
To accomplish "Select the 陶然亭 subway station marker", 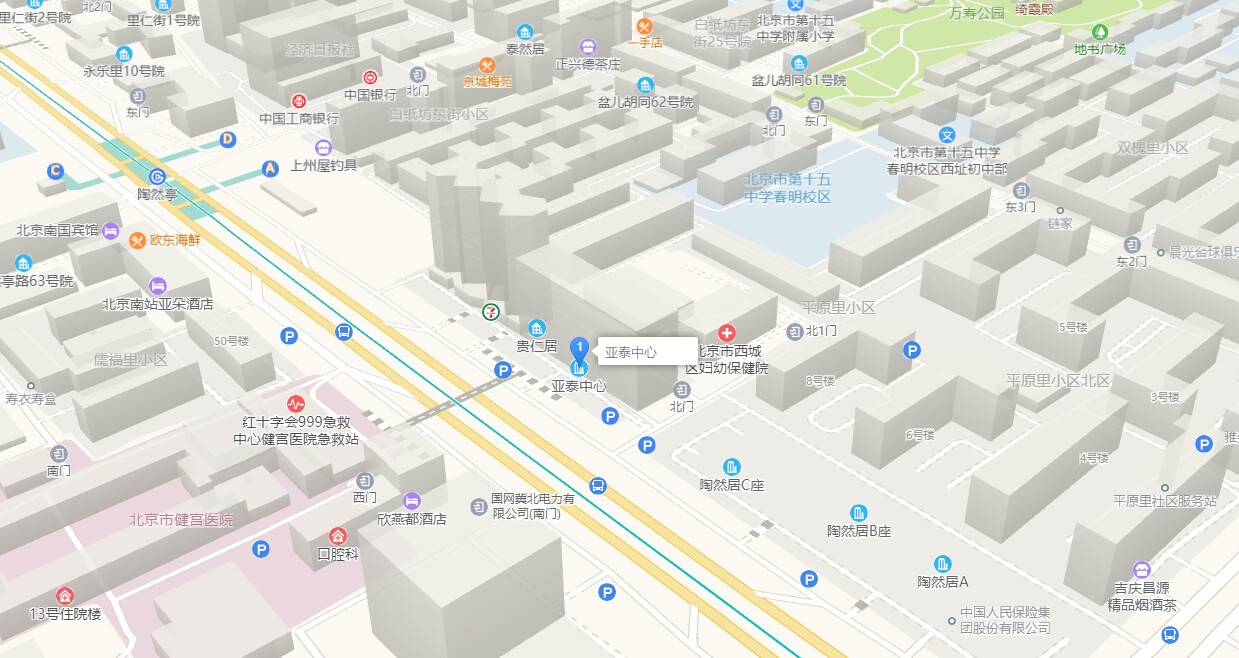I will point(157,176).
